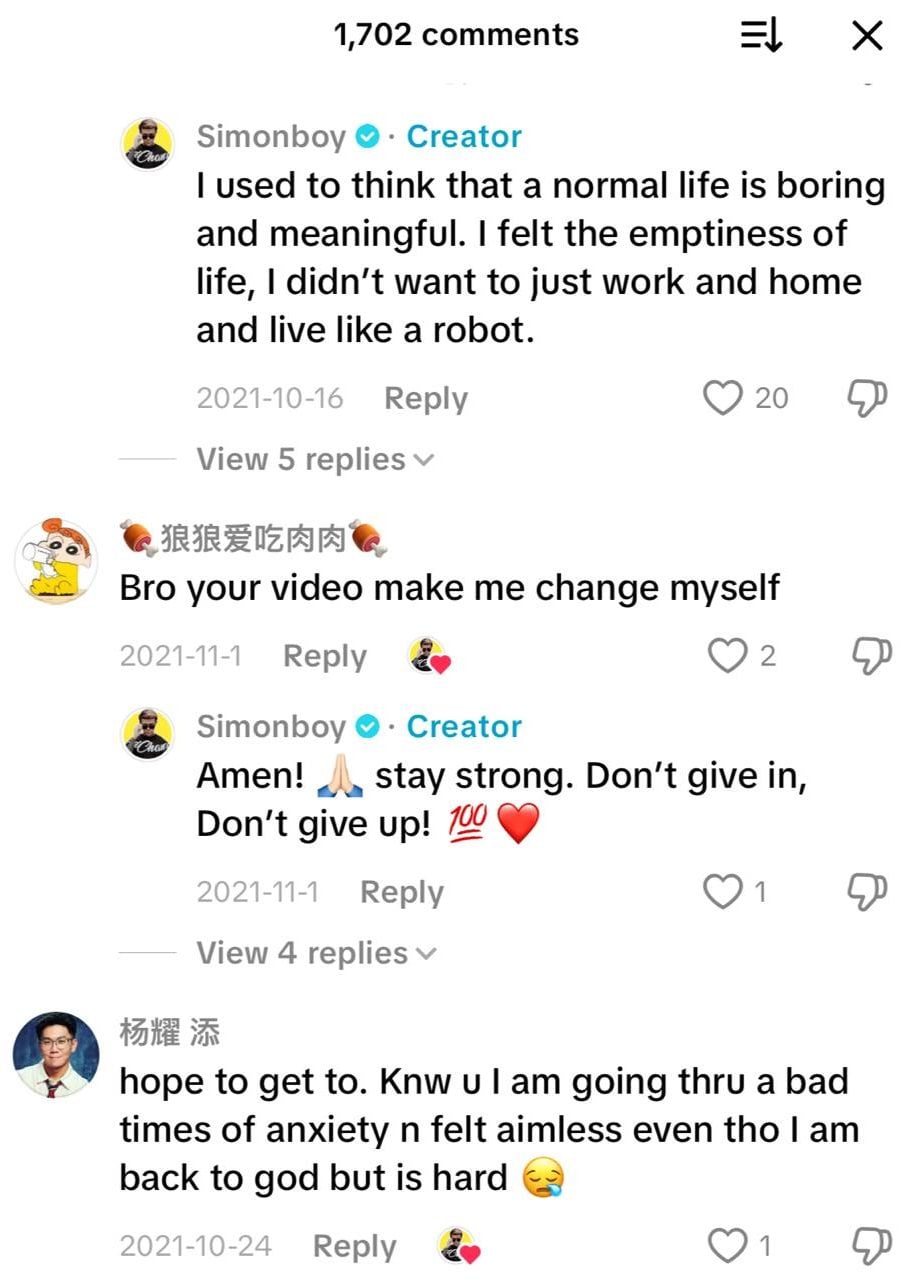Open the comment sort options

[x=761, y=36]
